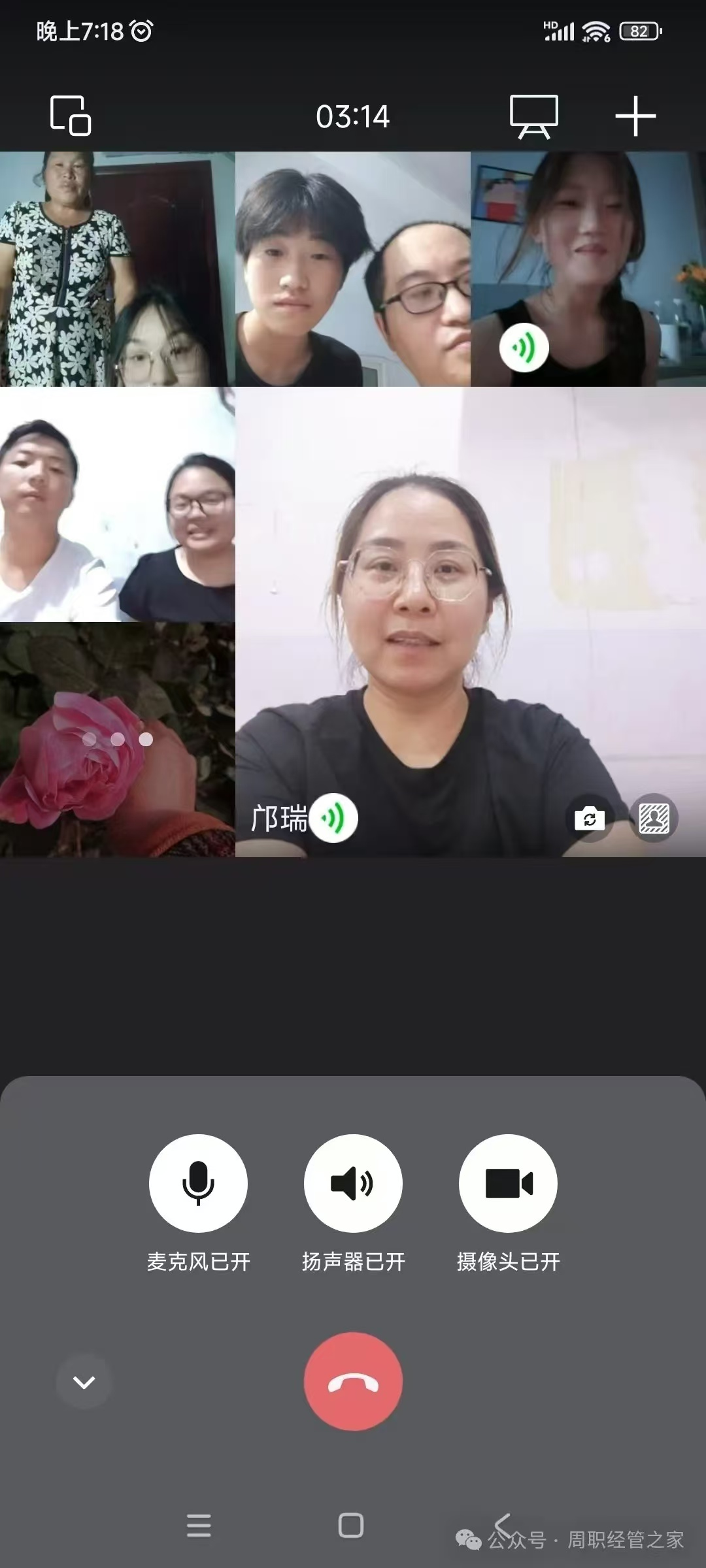This screenshot has width=706, height=1568.
Task: Flip the camera in 邝瑞's tile
Action: coord(590,818)
